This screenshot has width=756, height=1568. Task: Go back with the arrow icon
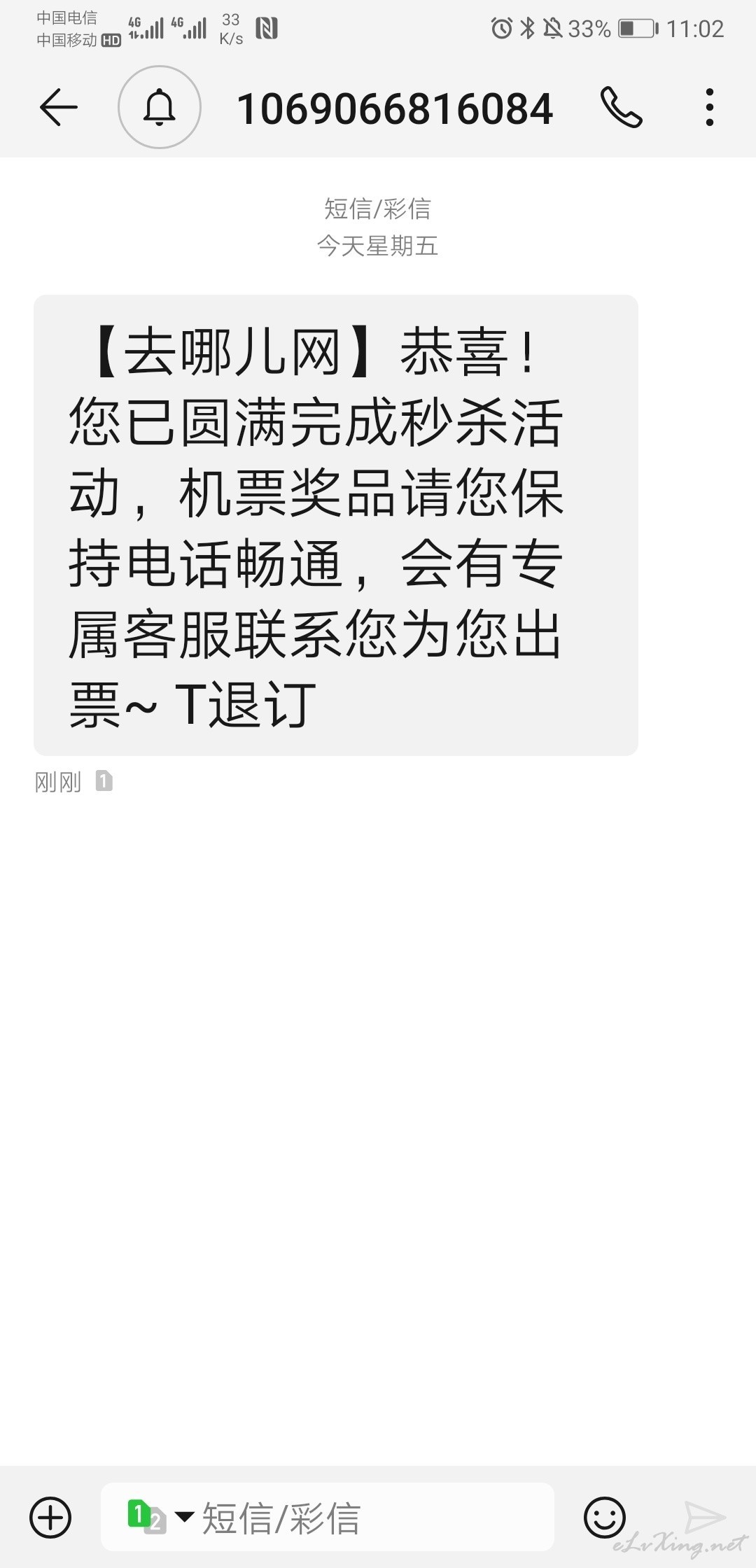tap(58, 107)
